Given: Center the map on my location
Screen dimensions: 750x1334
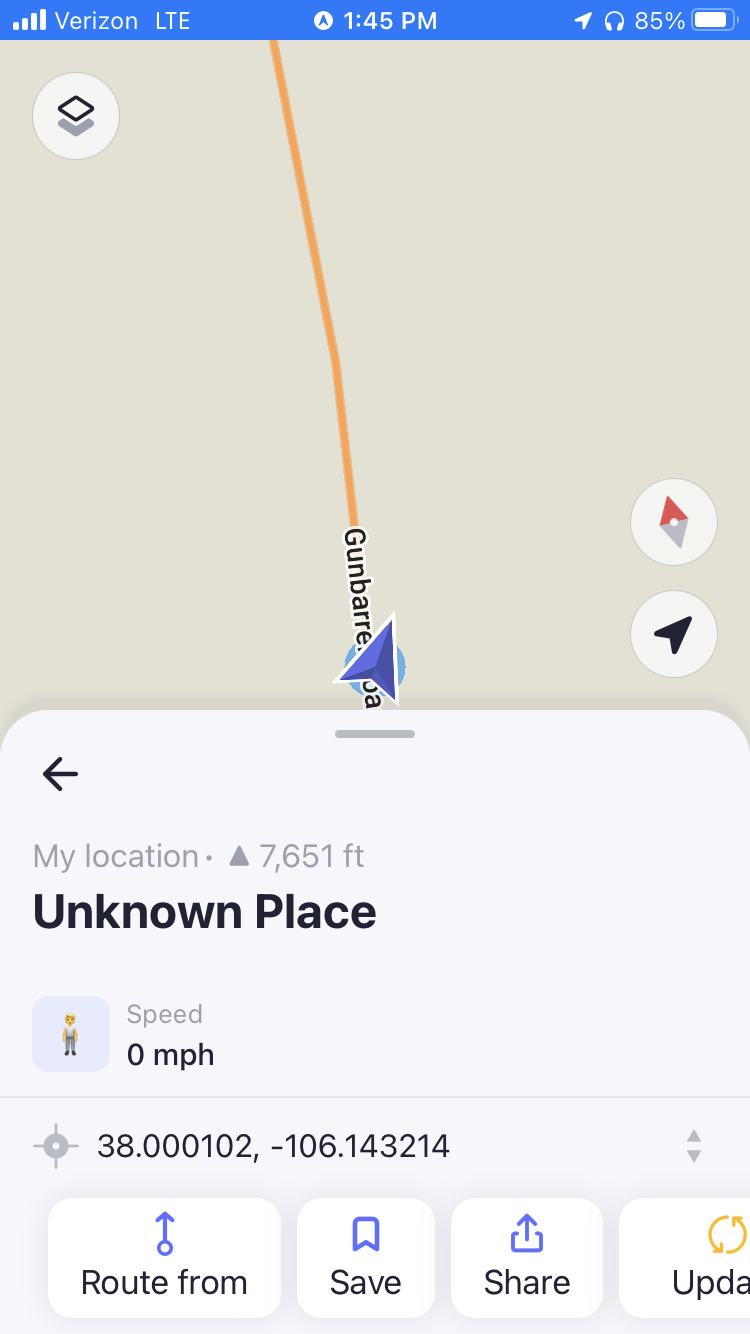Looking at the screenshot, I should tap(674, 634).
